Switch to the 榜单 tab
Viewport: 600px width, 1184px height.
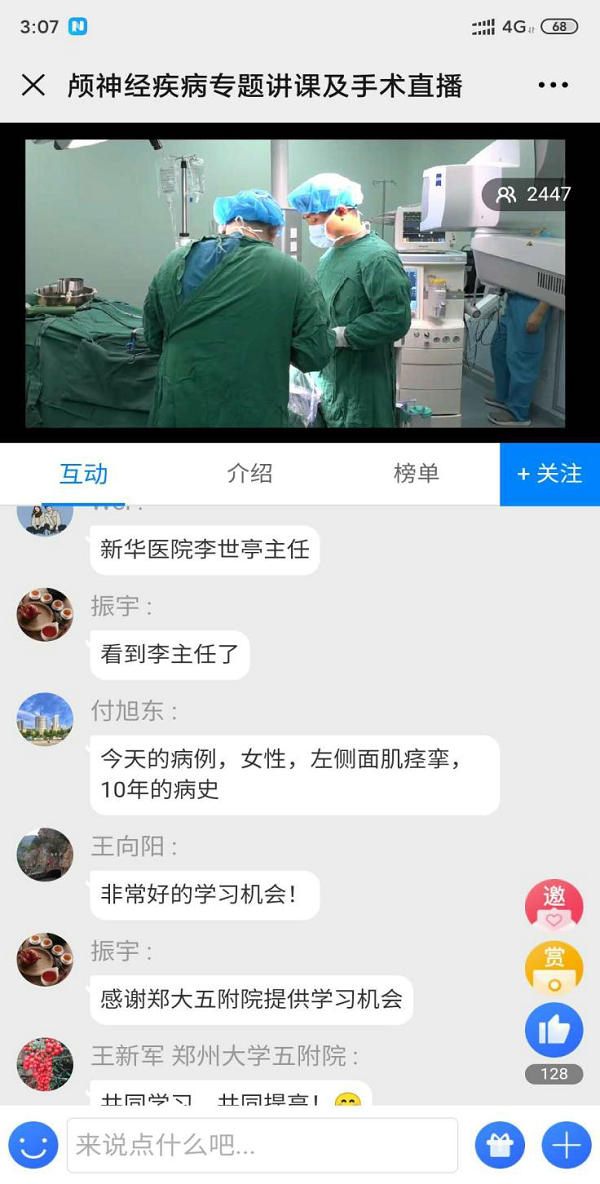pyautogui.click(x=416, y=474)
